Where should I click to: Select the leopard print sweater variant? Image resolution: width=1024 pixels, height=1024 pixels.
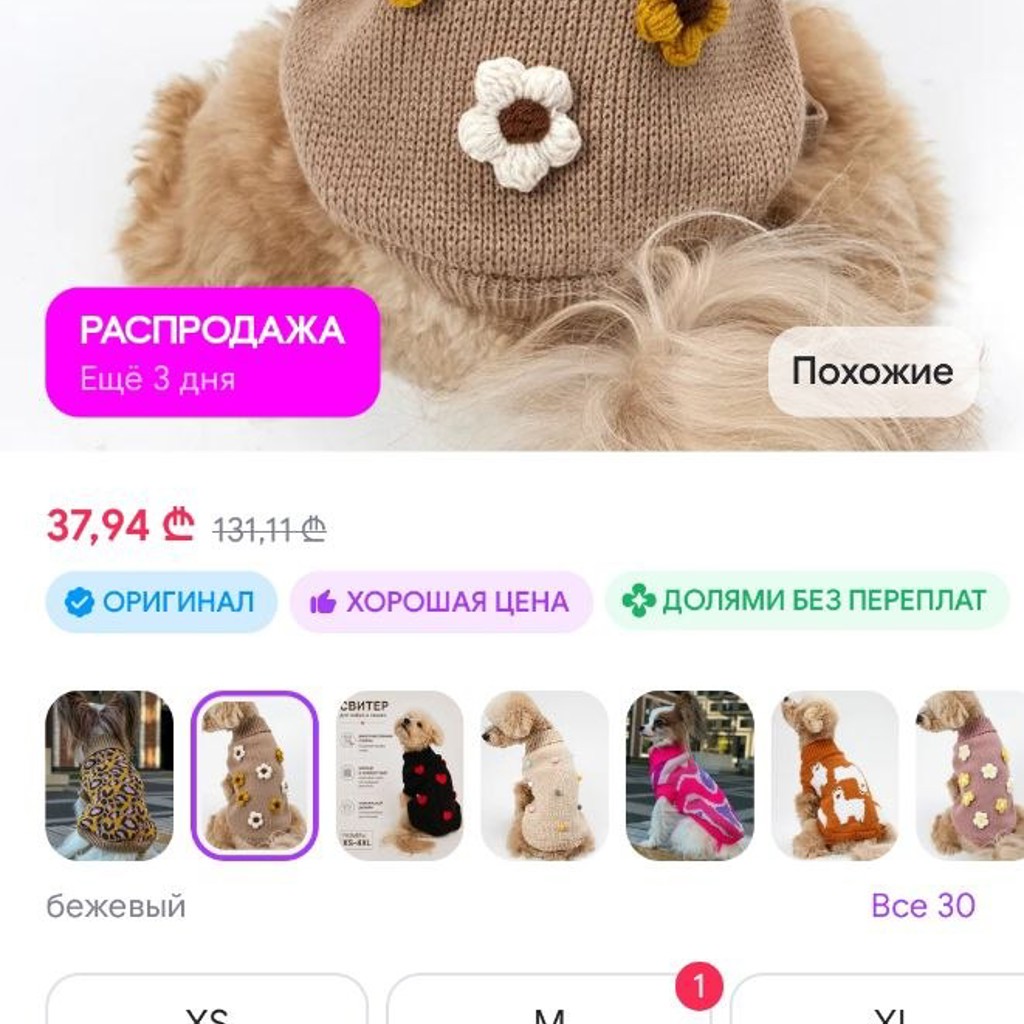(109, 775)
